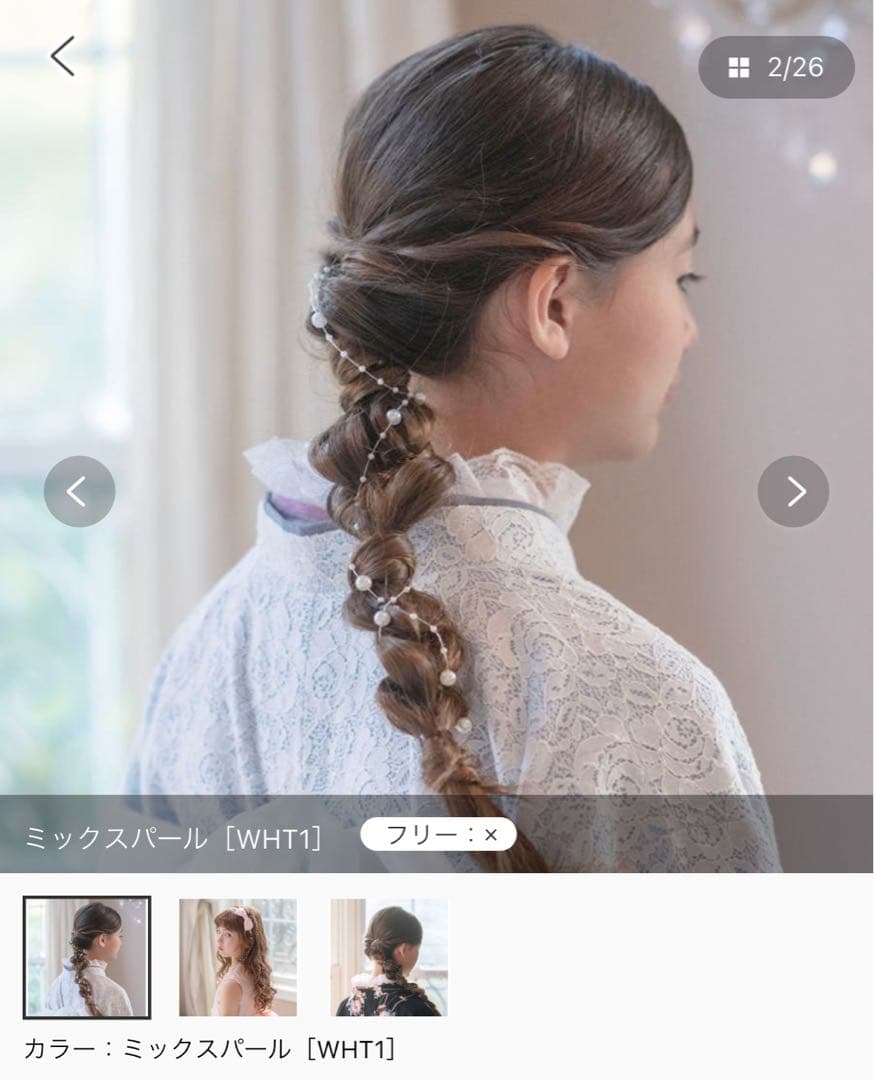
Task: Show the previous product image
Action: click(x=79, y=491)
